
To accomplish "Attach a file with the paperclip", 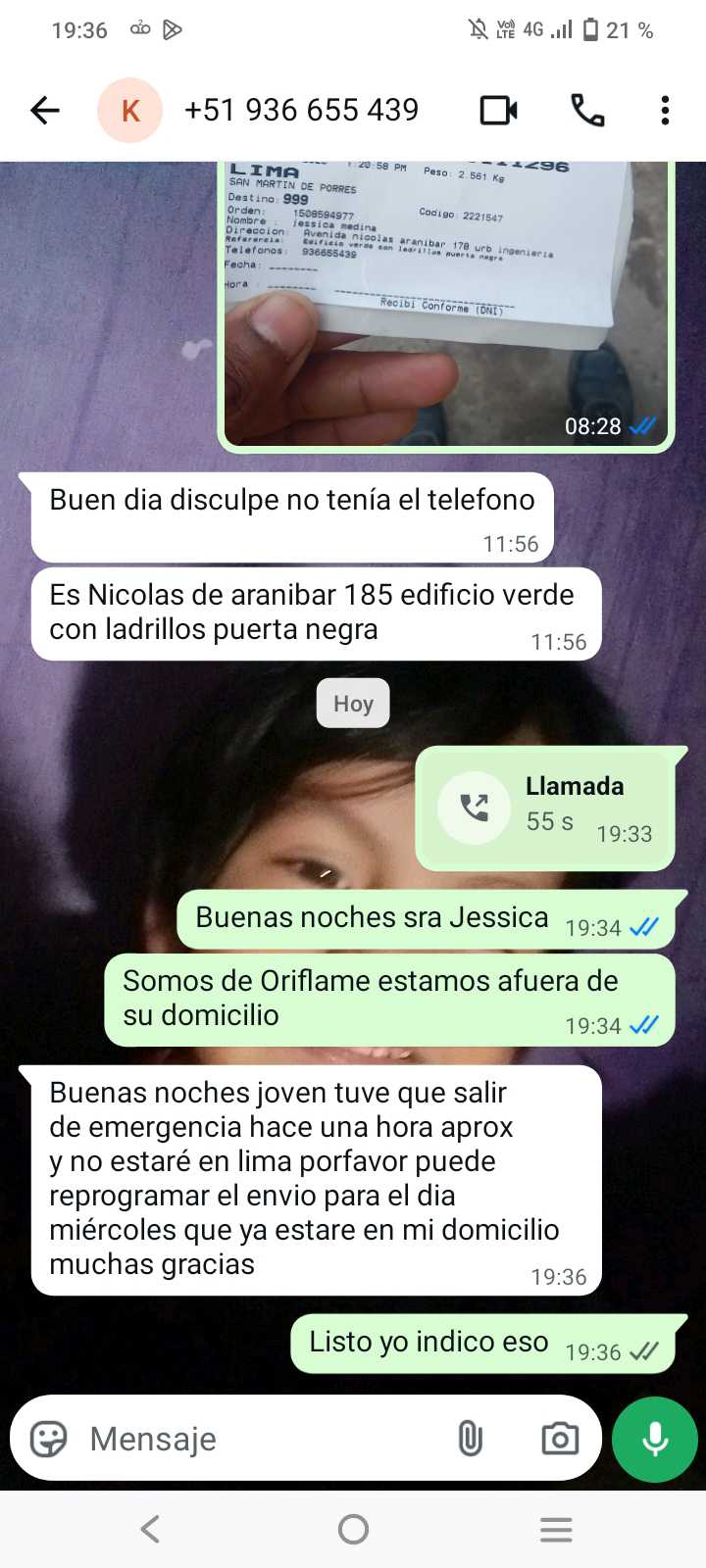I will pyautogui.click(x=471, y=1439).
